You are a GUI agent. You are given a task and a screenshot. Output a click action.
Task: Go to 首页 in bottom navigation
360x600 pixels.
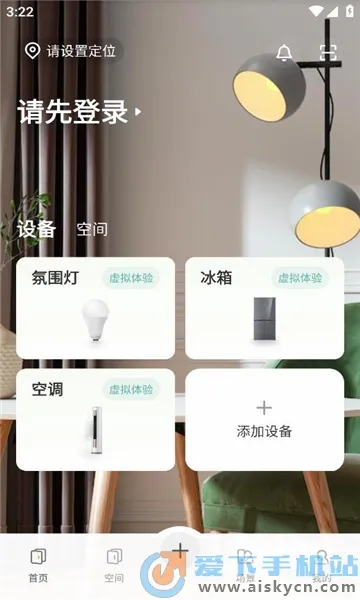click(38, 565)
